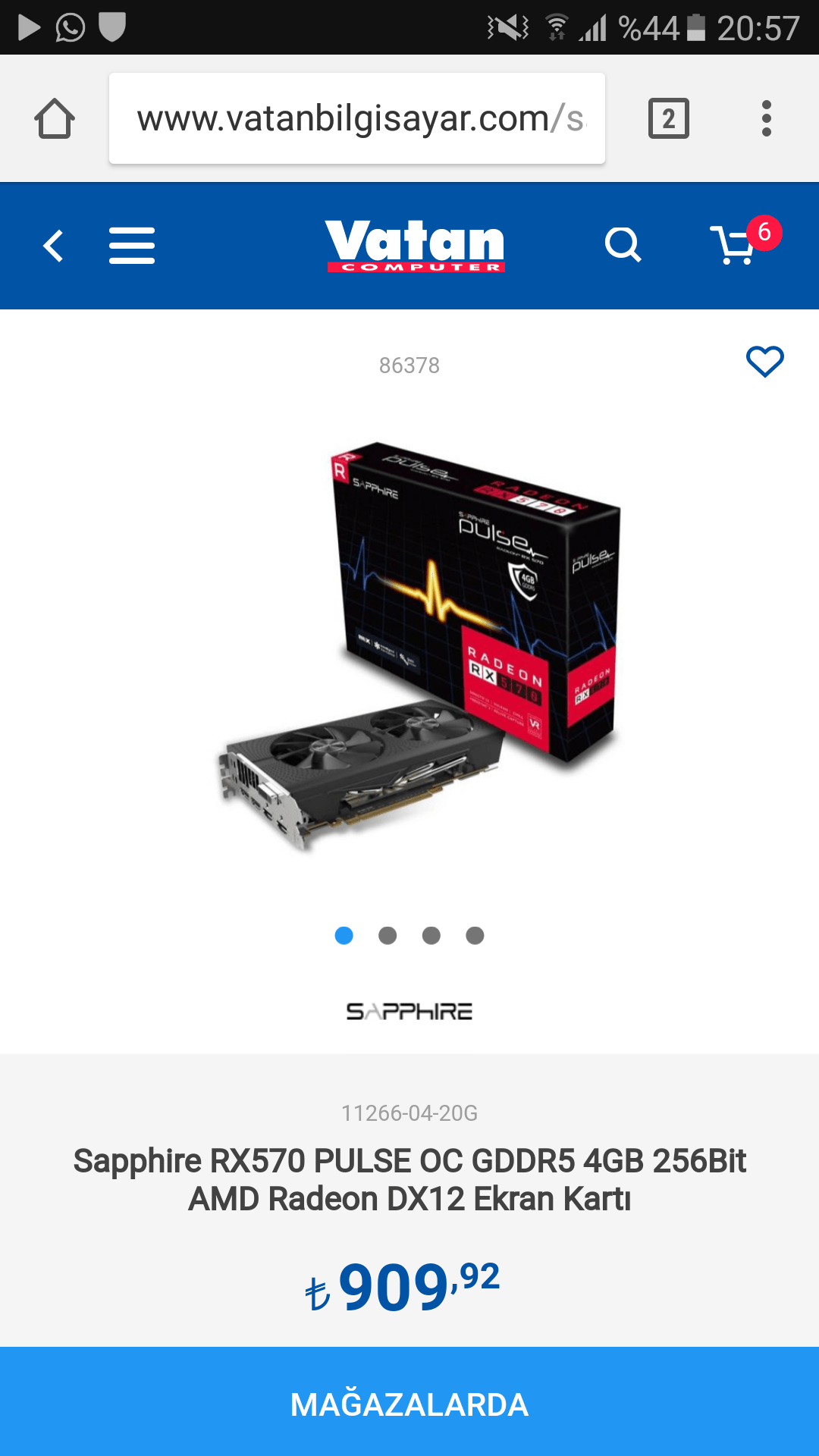819x1456 pixels.
Task: Add product to favorites with heart
Action: pyautogui.click(x=764, y=362)
